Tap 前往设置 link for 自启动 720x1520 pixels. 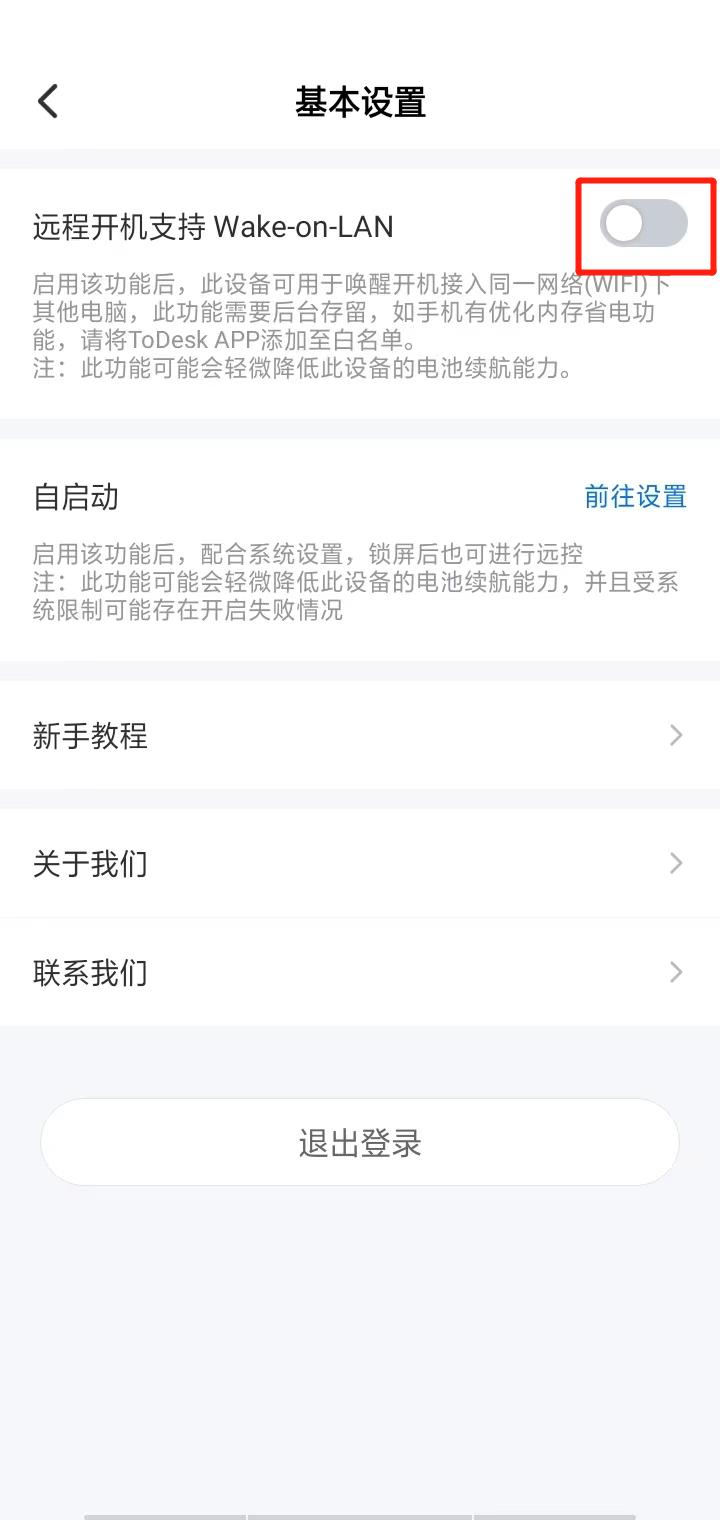click(x=635, y=497)
